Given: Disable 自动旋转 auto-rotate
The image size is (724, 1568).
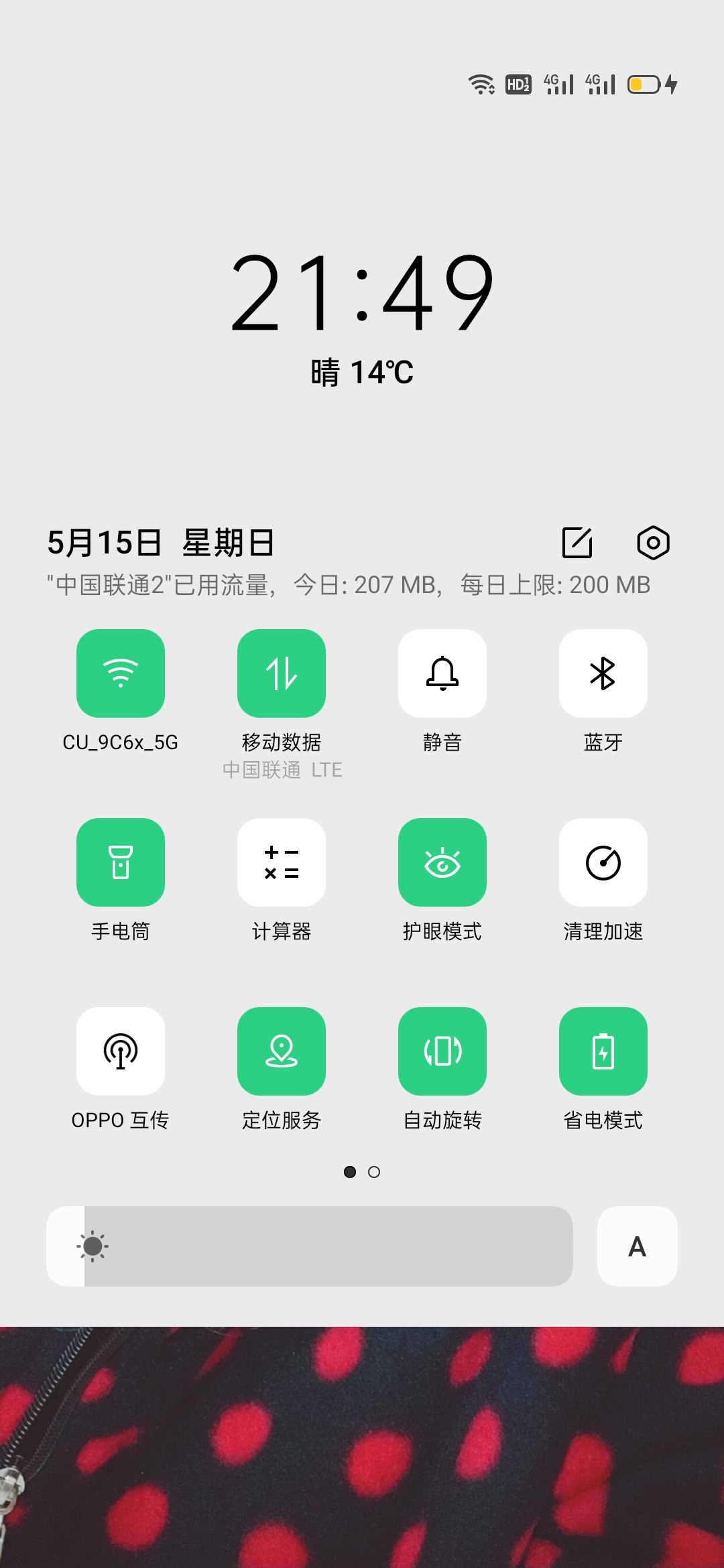Looking at the screenshot, I should [442, 1051].
